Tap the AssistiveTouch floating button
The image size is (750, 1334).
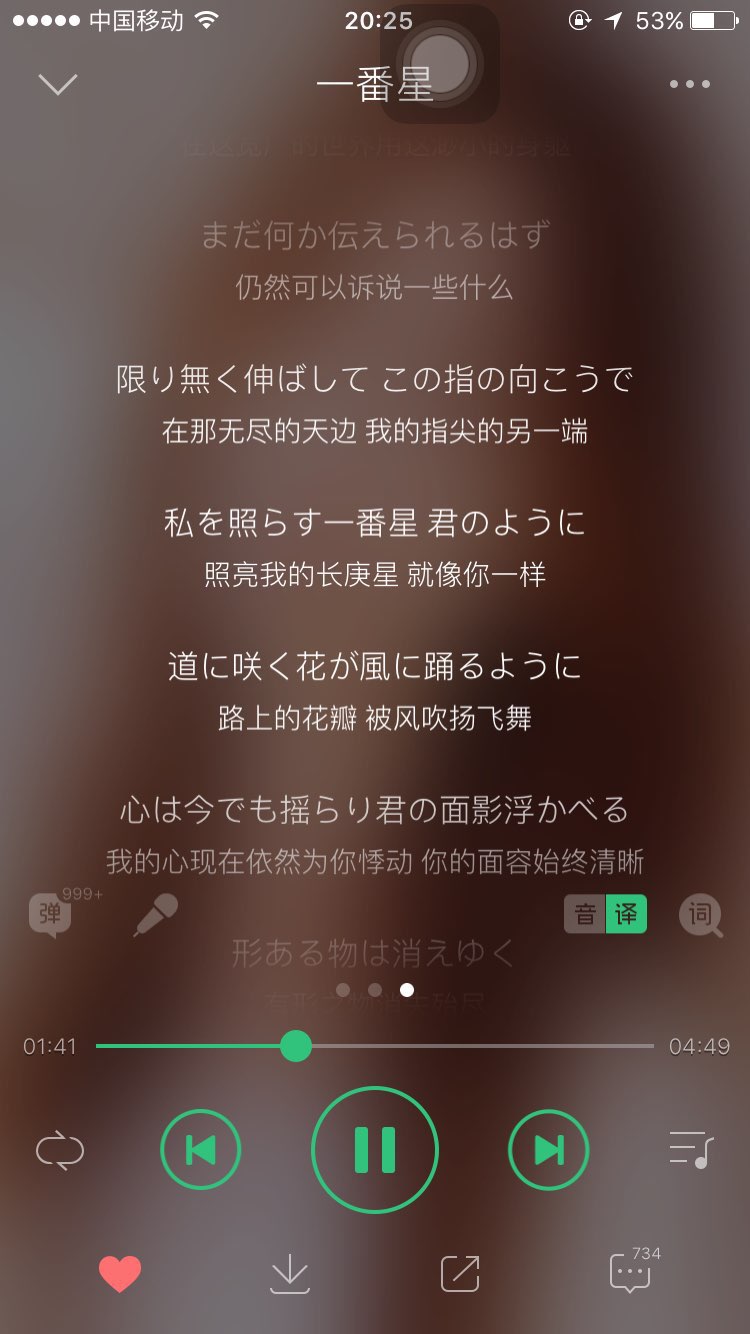click(x=440, y=62)
